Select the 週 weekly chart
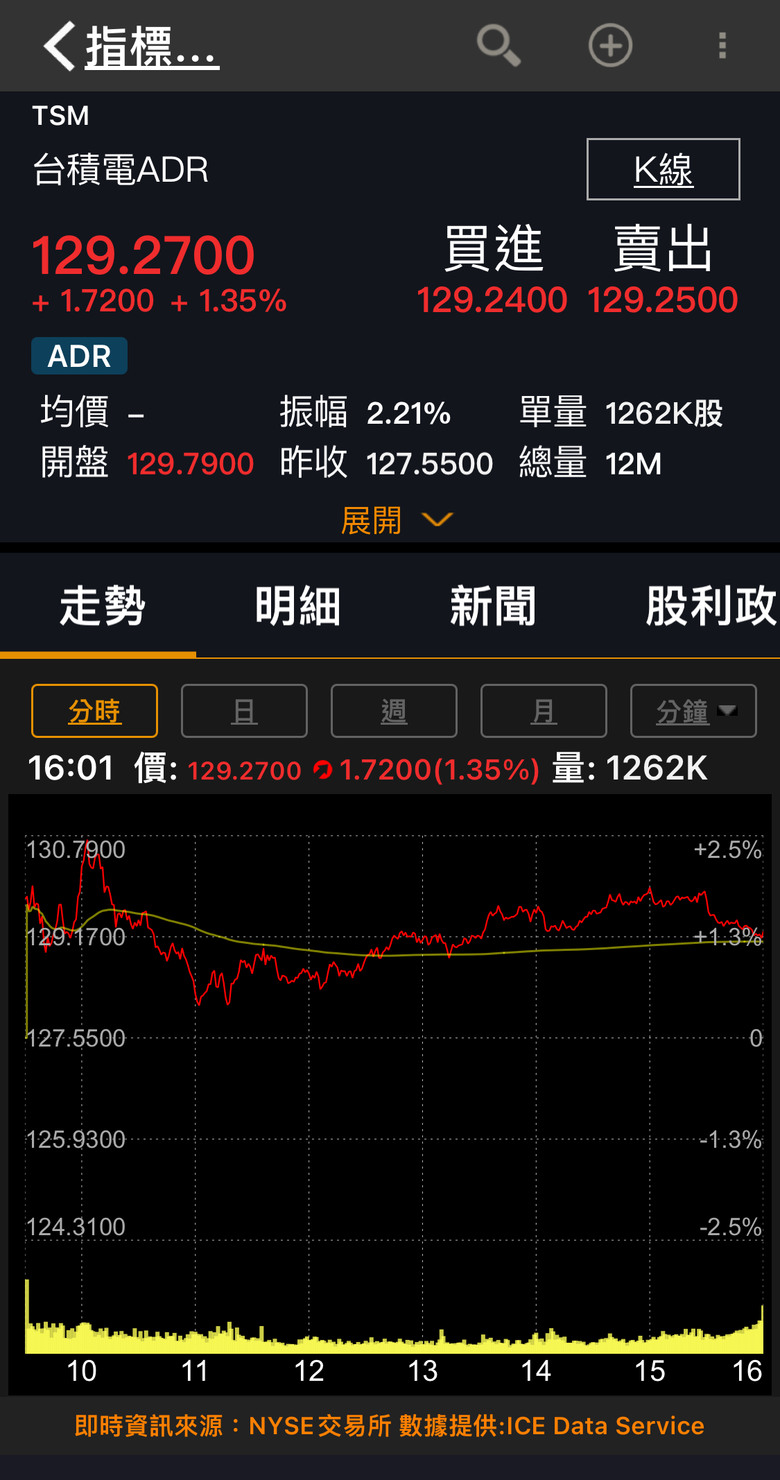This screenshot has width=780, height=1480. coord(394,711)
